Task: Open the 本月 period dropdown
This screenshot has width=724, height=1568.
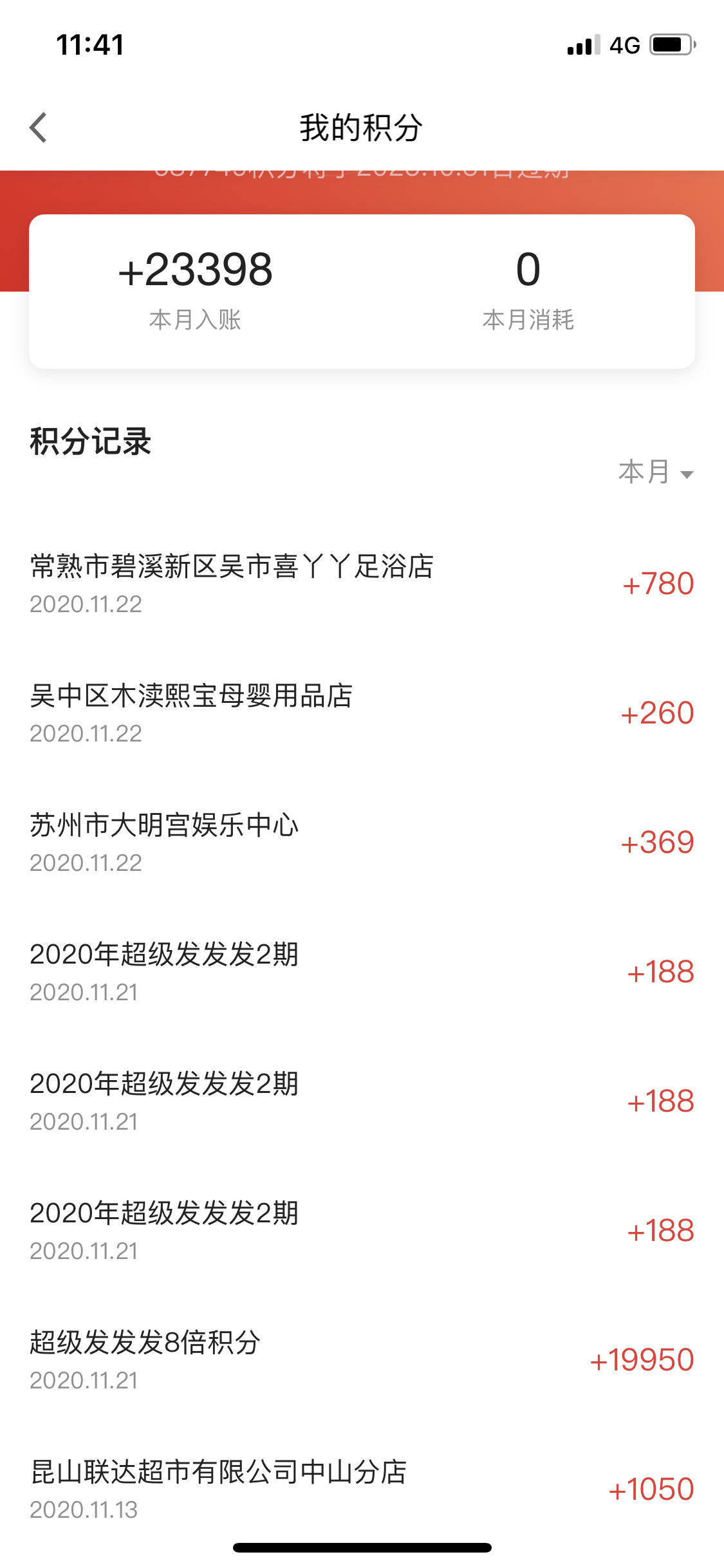Action: pos(656,472)
